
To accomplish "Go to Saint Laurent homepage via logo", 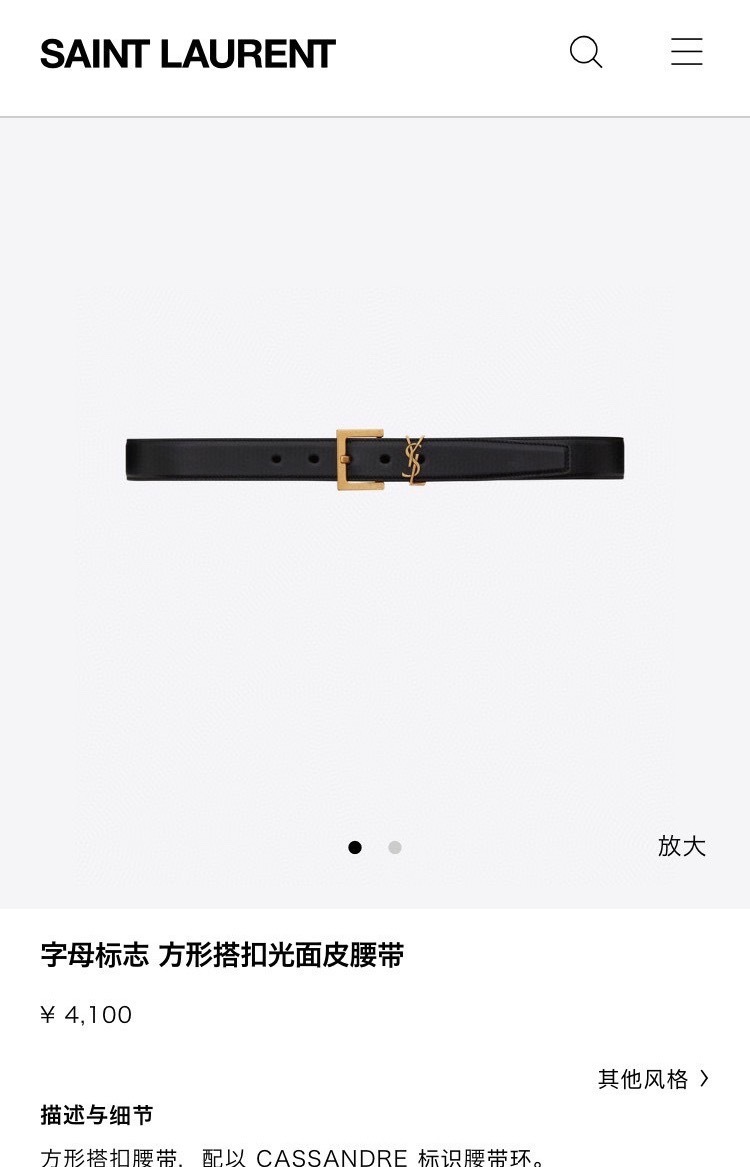I will pyautogui.click(x=188, y=54).
